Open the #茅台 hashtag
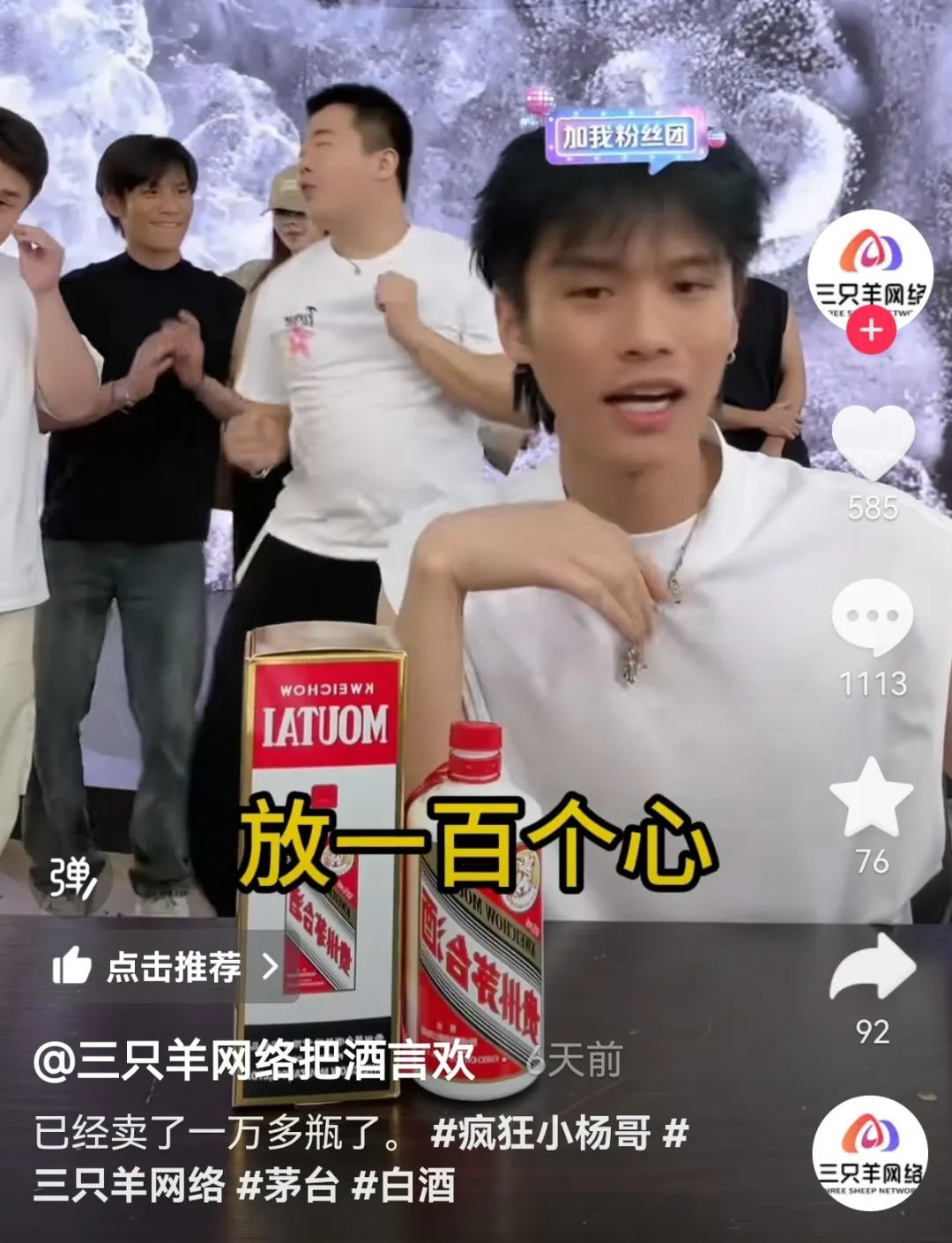The width and height of the screenshot is (952, 1243). [288, 1186]
